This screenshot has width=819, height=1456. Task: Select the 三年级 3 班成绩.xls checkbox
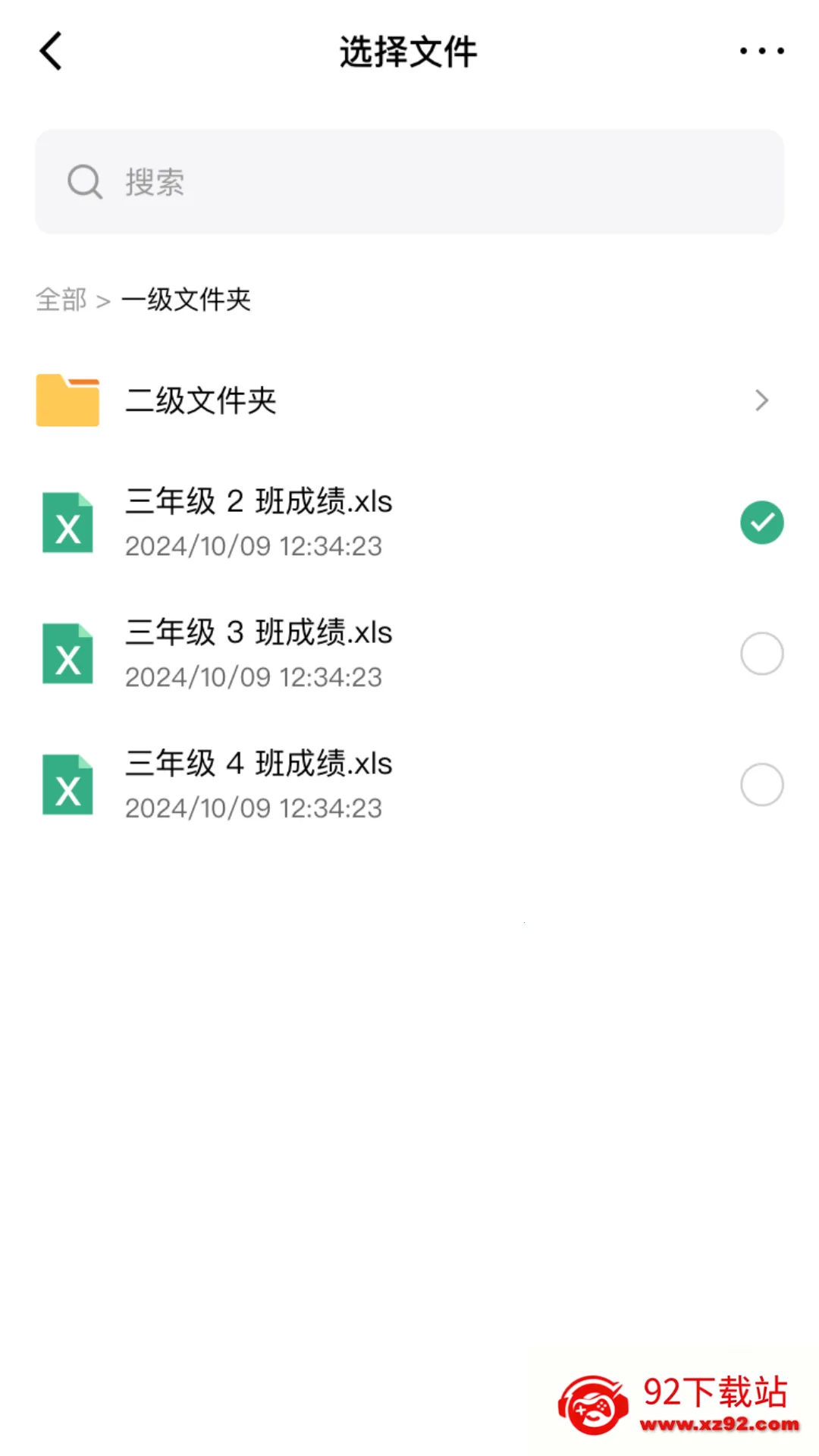(761, 653)
